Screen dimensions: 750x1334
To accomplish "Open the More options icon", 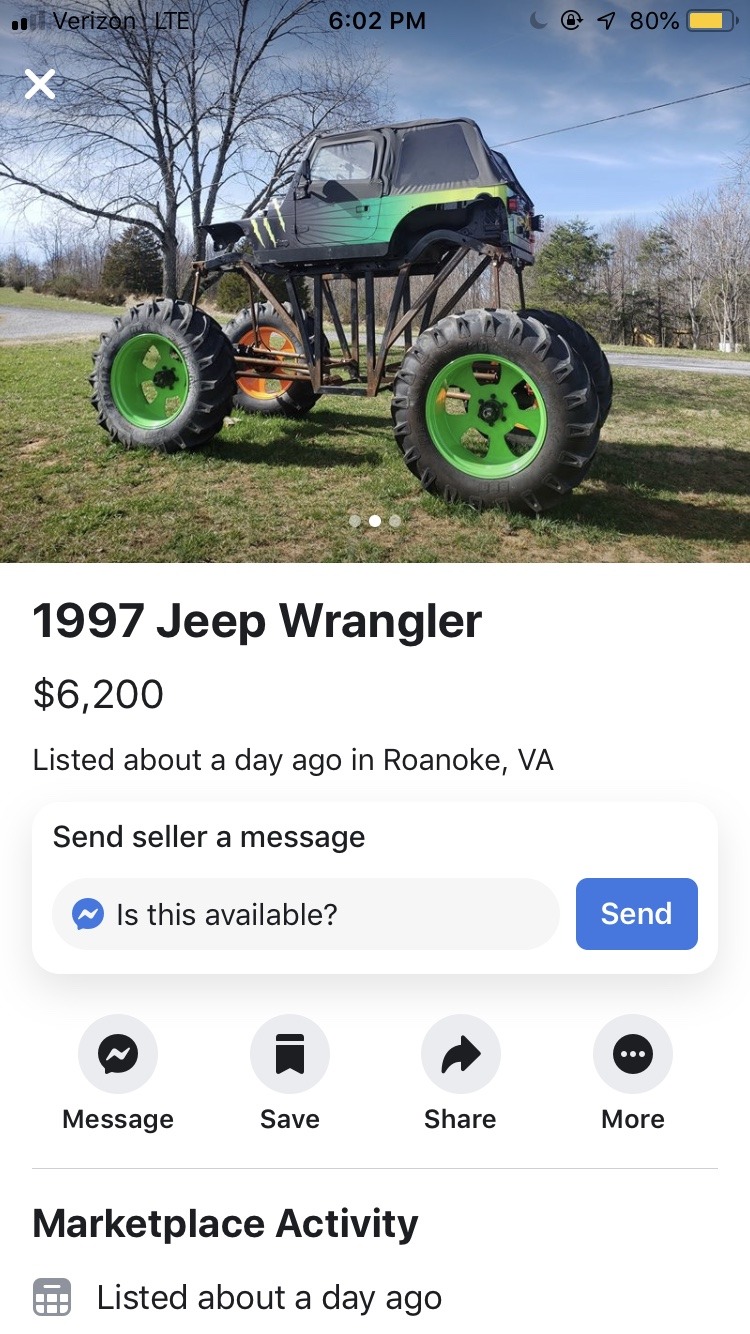I will click(x=632, y=1053).
